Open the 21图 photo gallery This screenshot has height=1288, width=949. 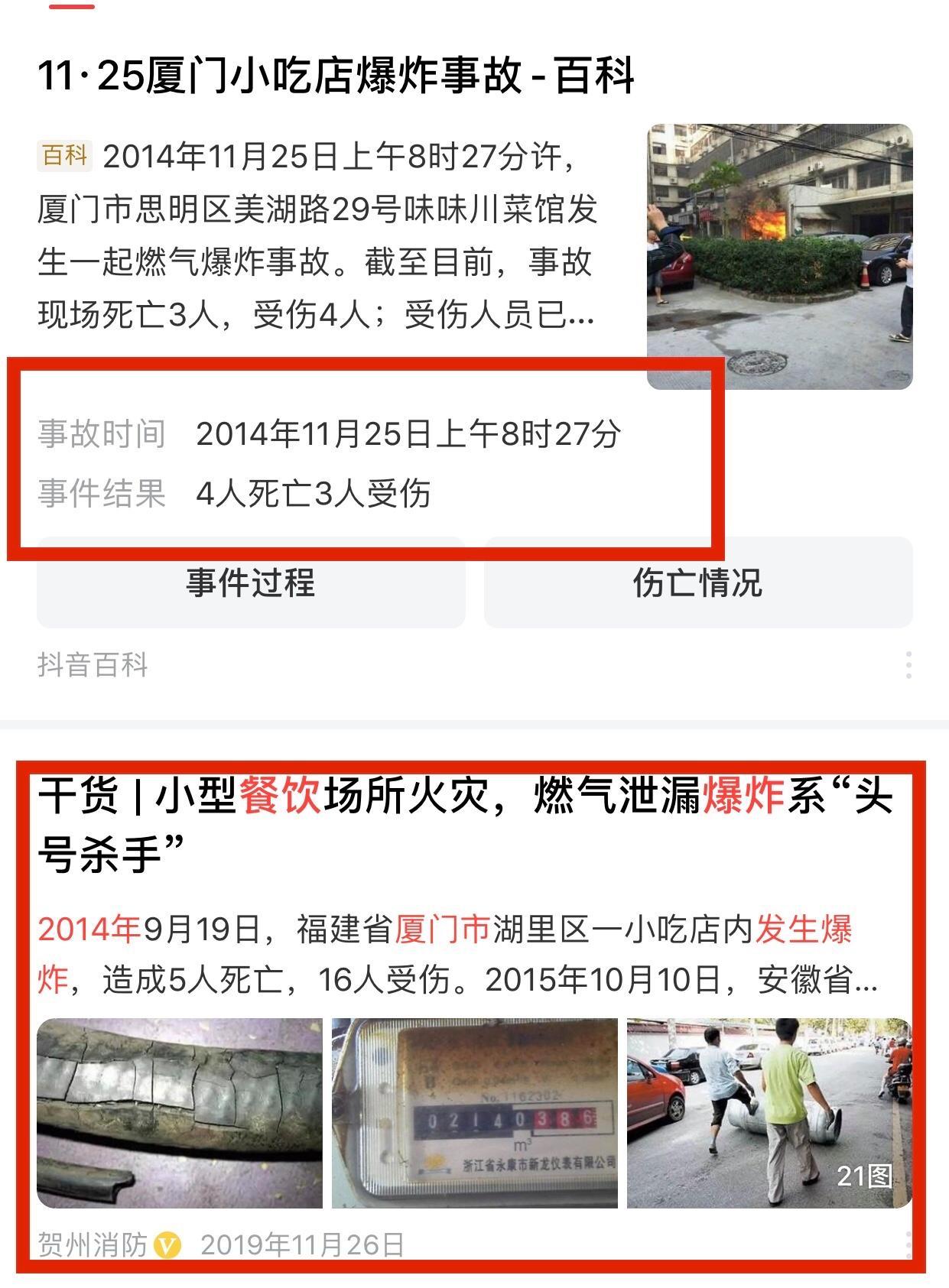(x=769, y=1113)
